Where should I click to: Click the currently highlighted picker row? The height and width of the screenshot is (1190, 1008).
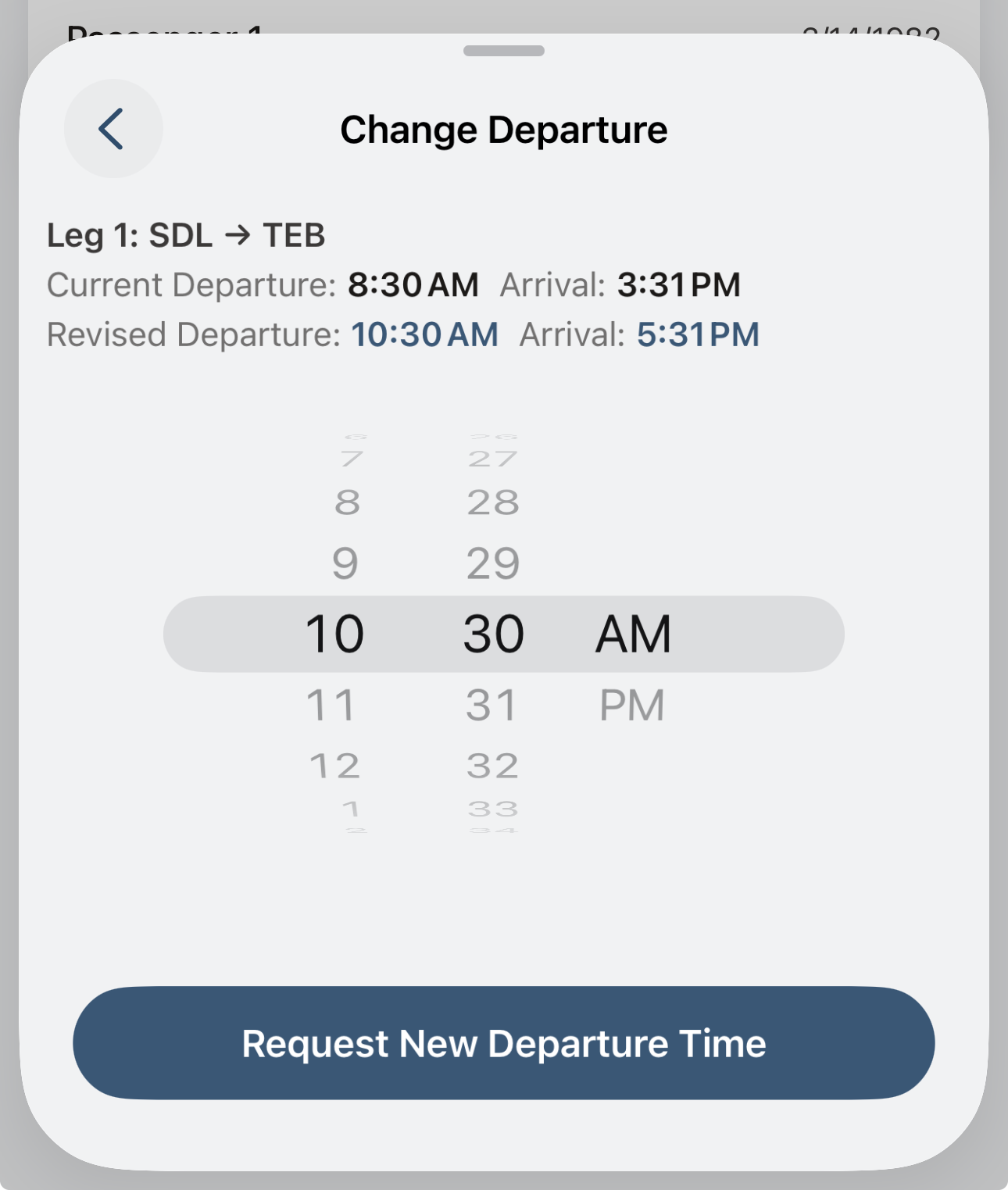coord(502,633)
